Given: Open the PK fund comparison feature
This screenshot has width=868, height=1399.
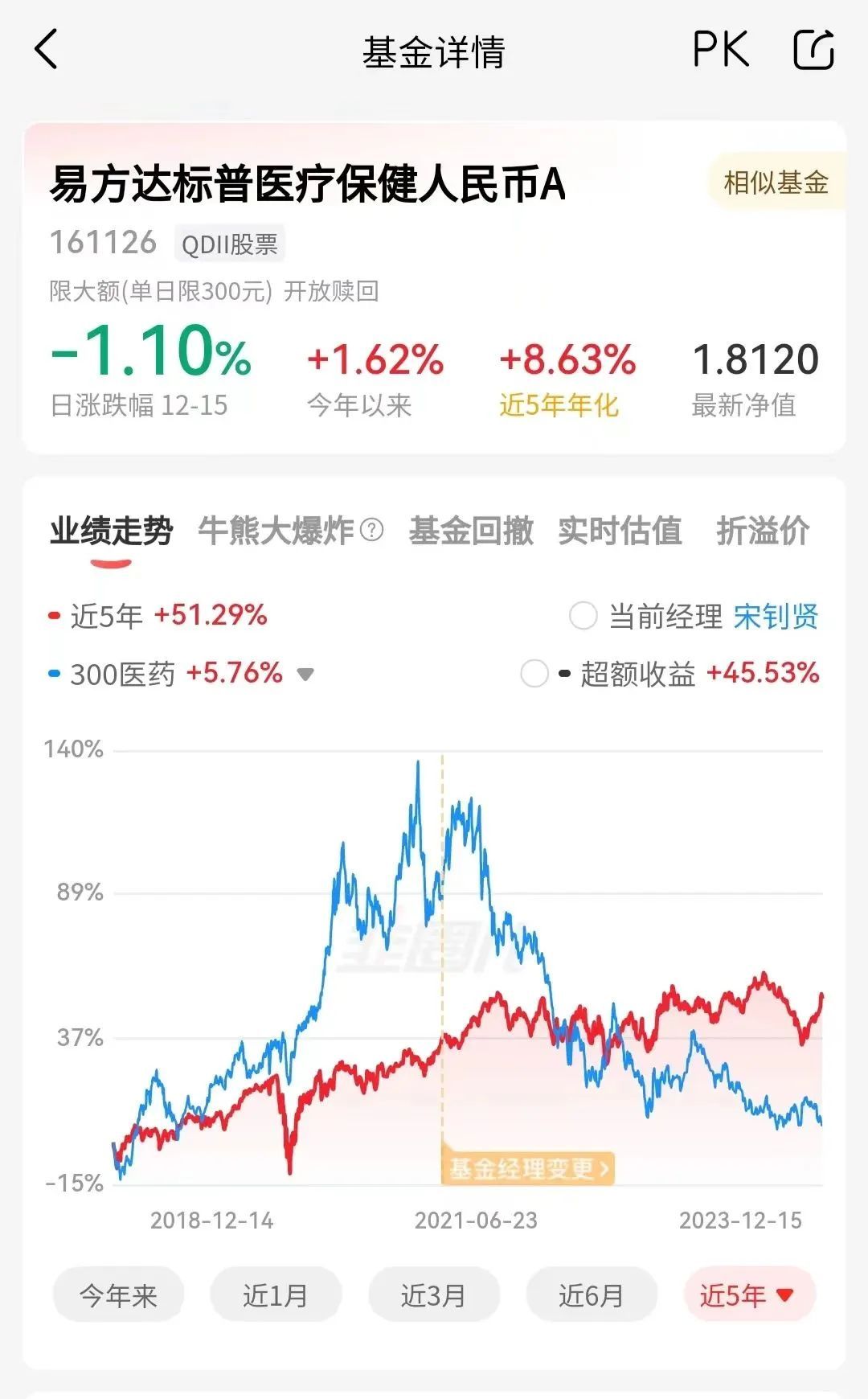Looking at the screenshot, I should tap(721, 51).
